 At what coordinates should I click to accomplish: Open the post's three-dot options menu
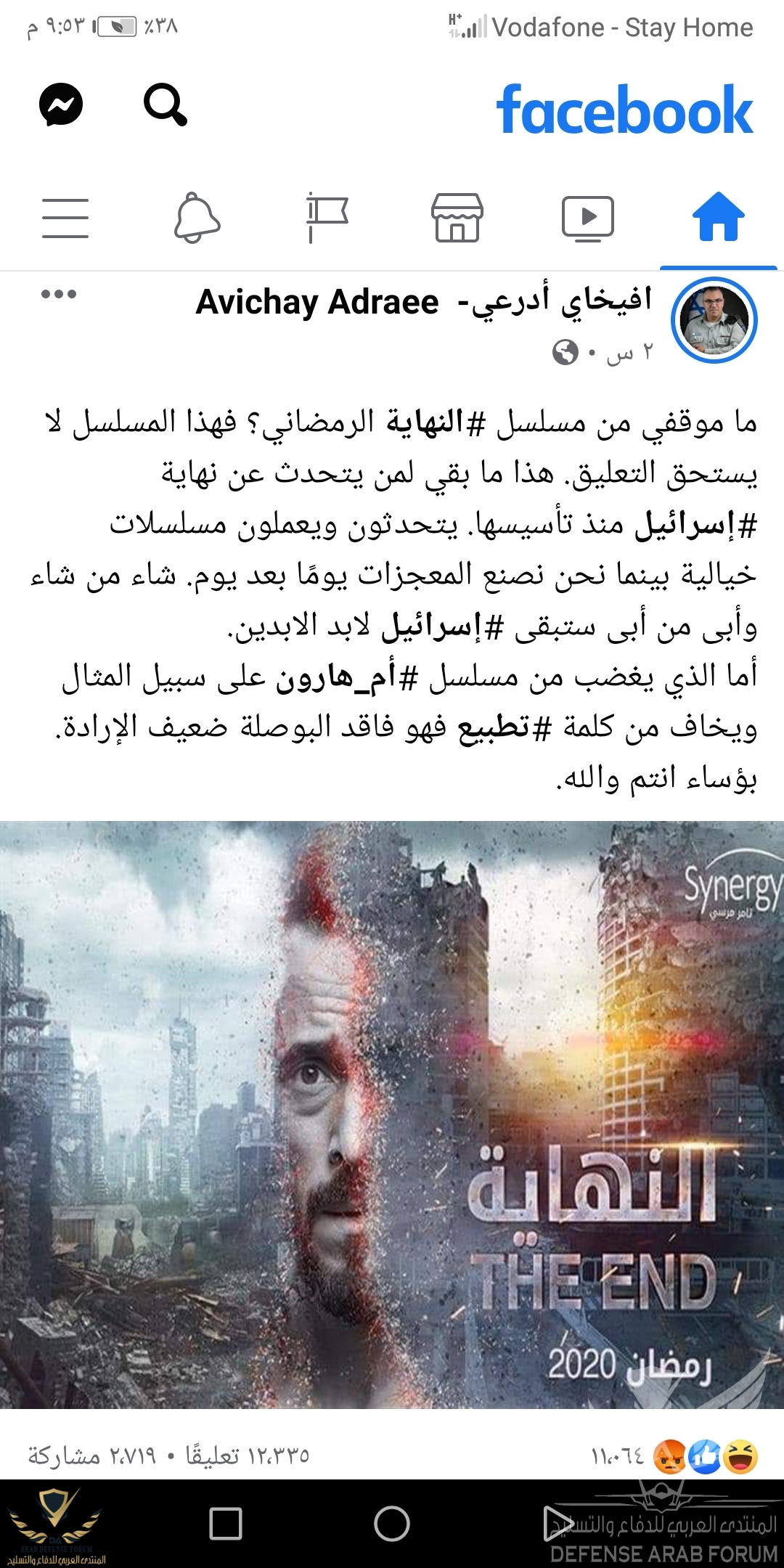[59, 294]
